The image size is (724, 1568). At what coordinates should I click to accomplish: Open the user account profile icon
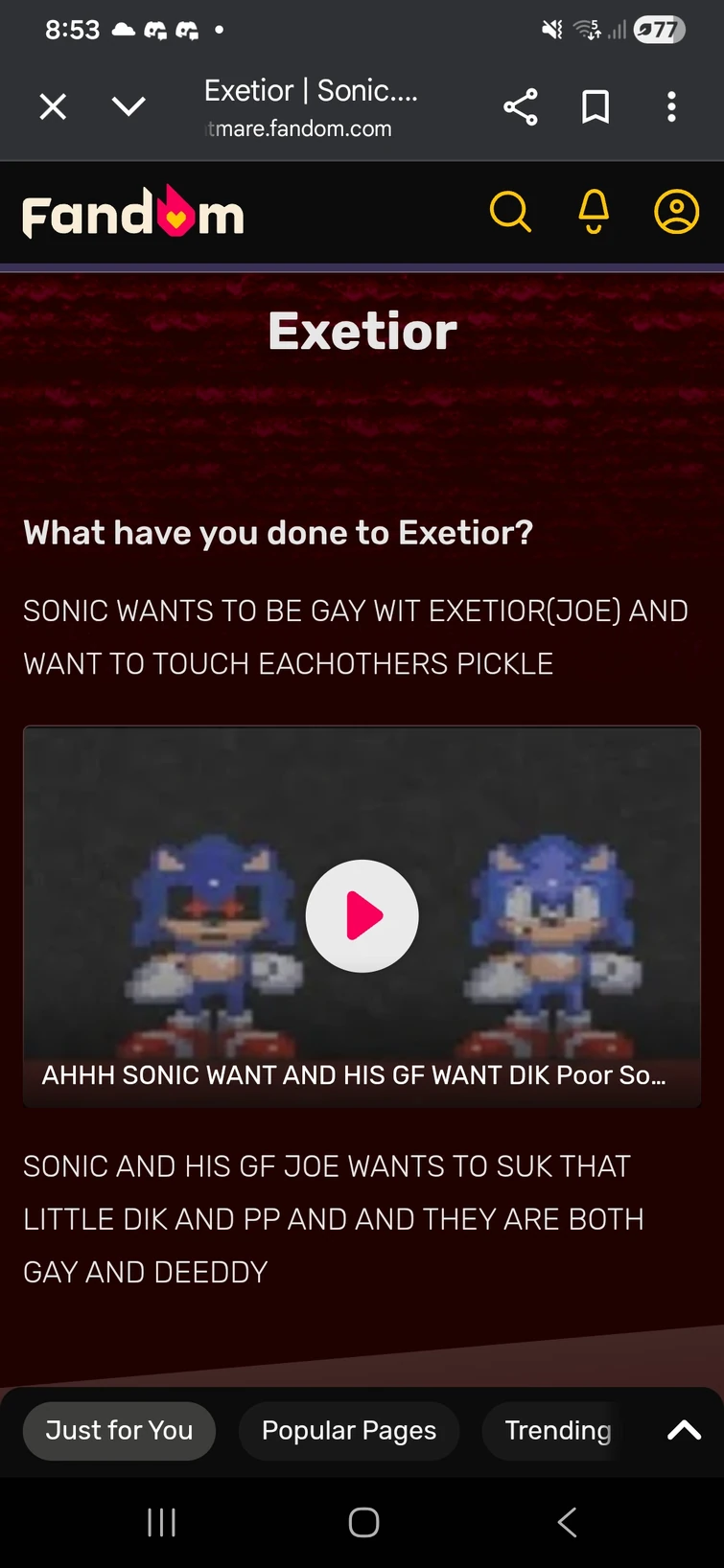pos(676,211)
